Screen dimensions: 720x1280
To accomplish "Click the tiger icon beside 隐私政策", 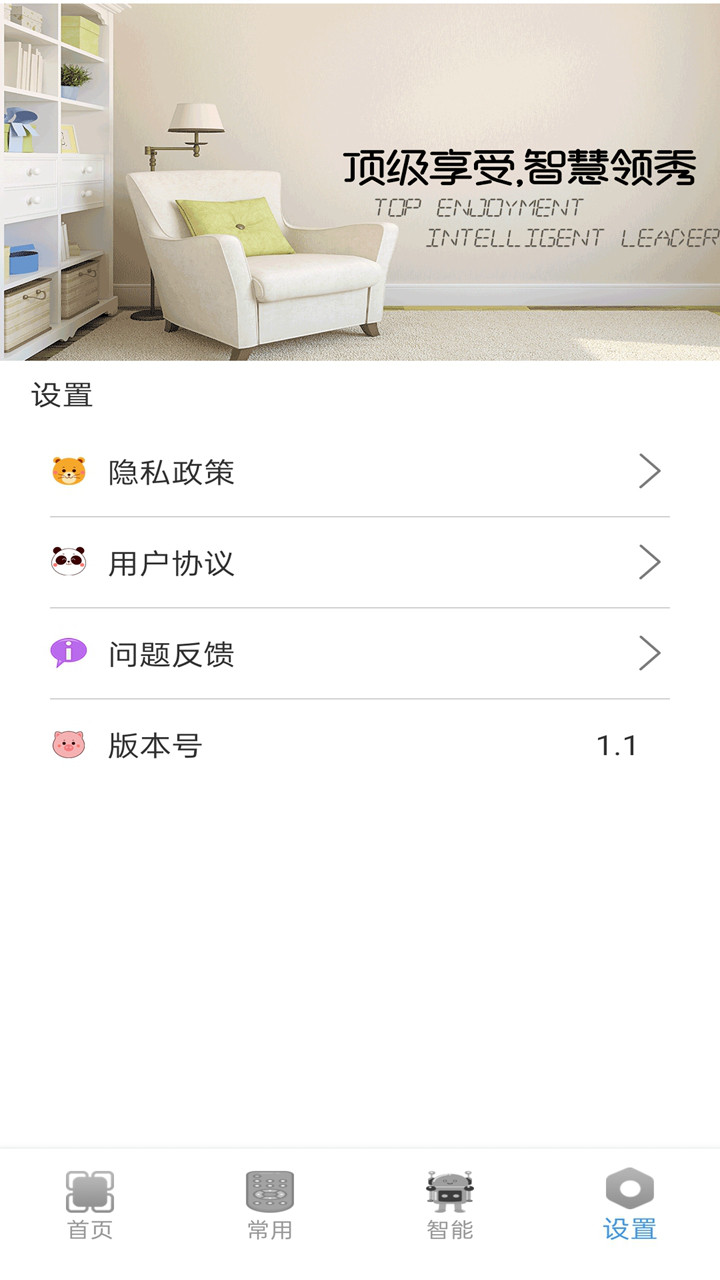I will pos(68,470).
